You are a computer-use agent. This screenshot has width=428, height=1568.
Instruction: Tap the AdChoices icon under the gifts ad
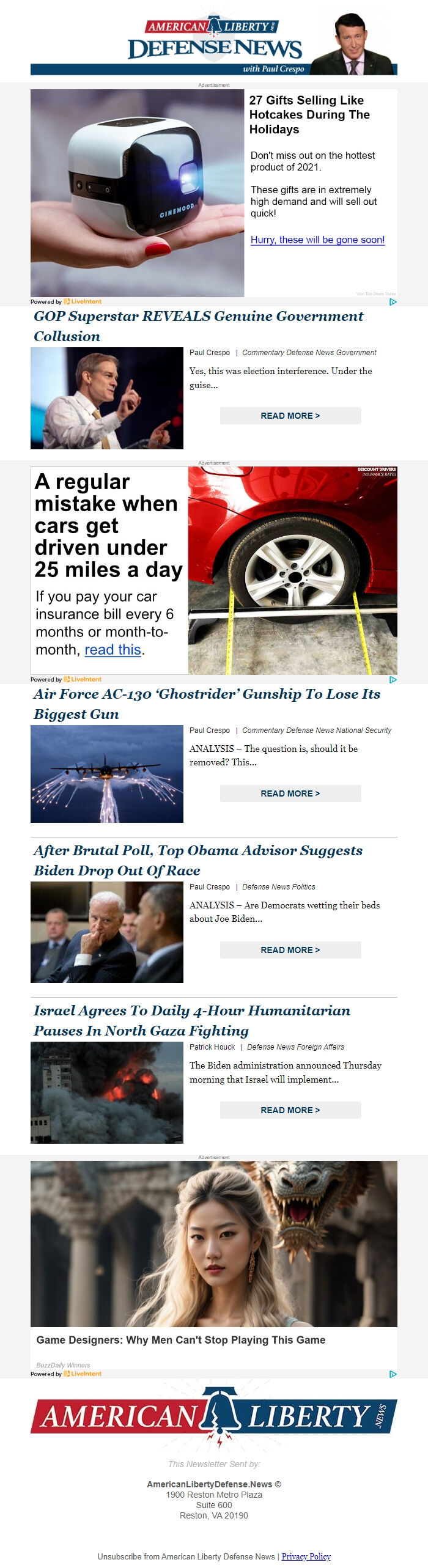click(x=393, y=301)
